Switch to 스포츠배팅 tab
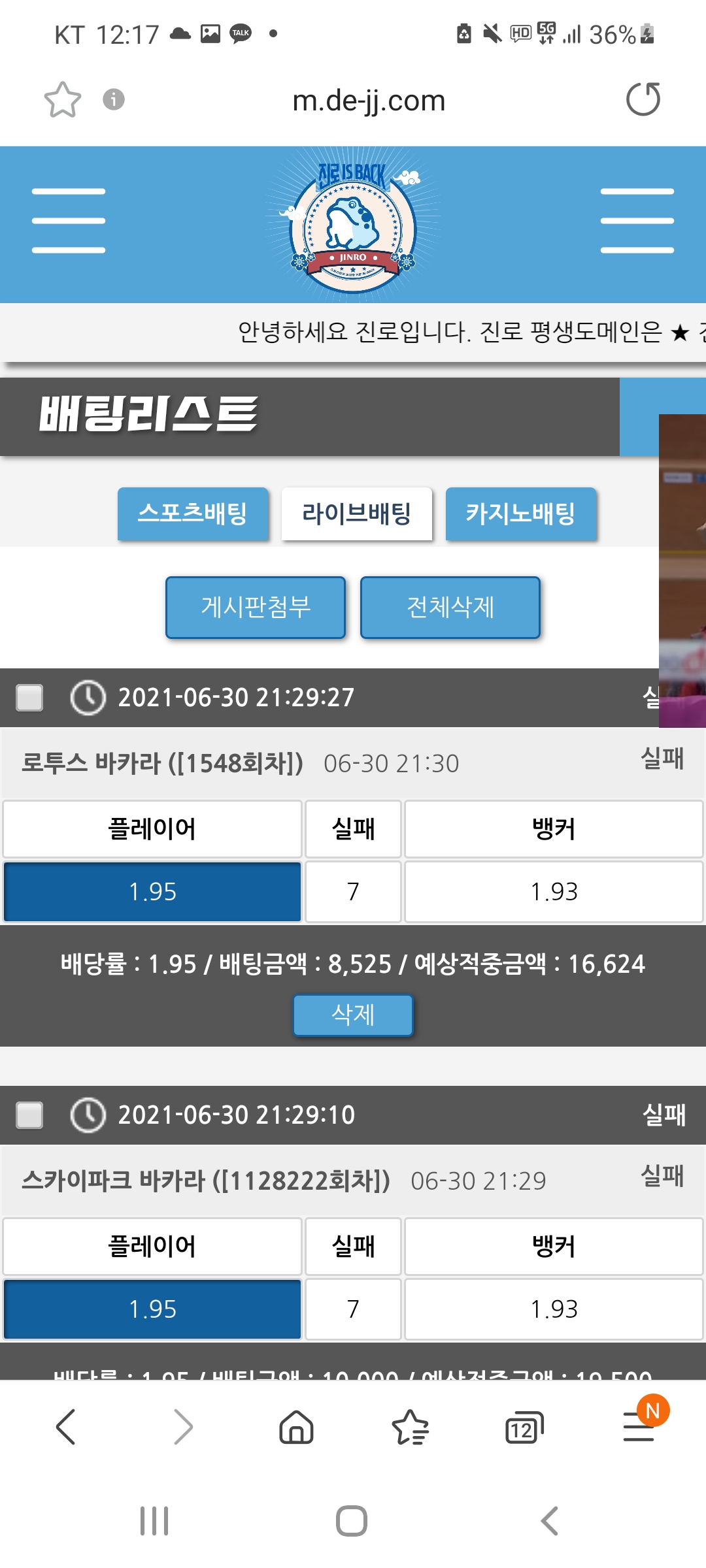The image size is (706, 1568). tap(193, 514)
